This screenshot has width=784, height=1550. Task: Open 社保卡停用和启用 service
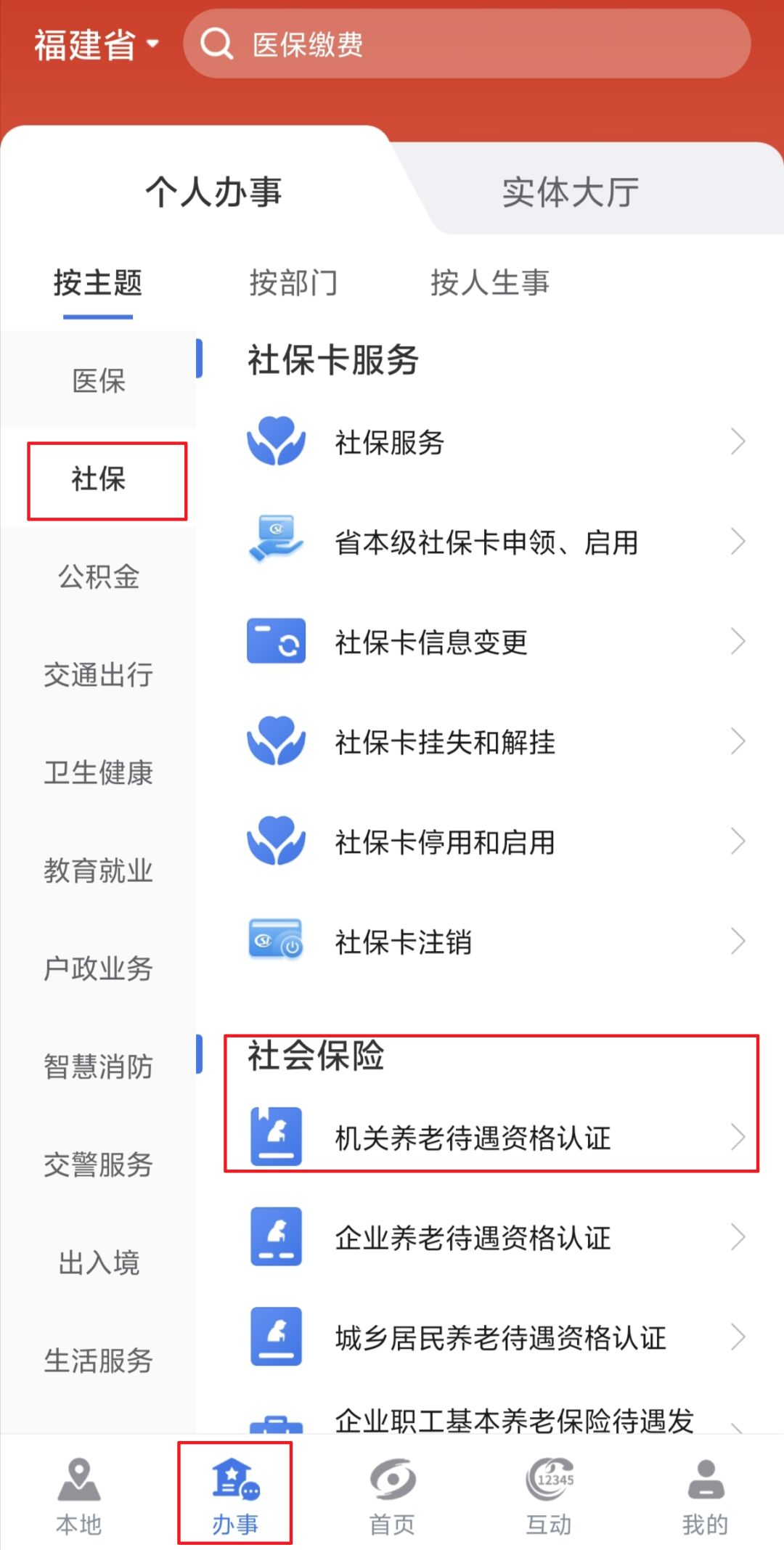[445, 842]
